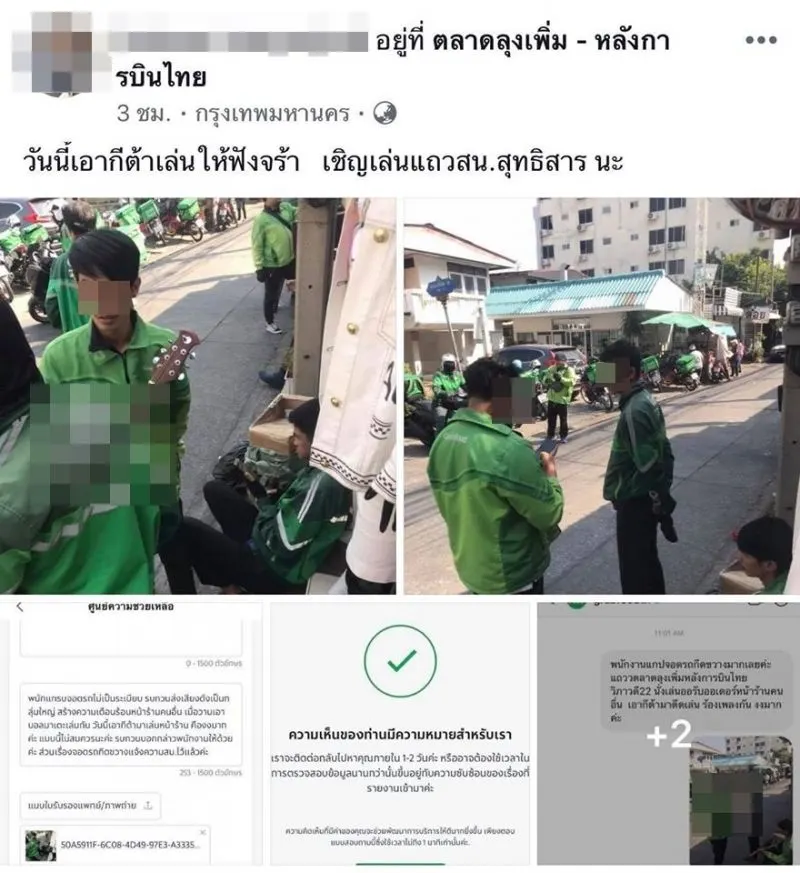Open the green checkmark confirmation screenshot
The image size is (800, 873).
coord(400,735)
